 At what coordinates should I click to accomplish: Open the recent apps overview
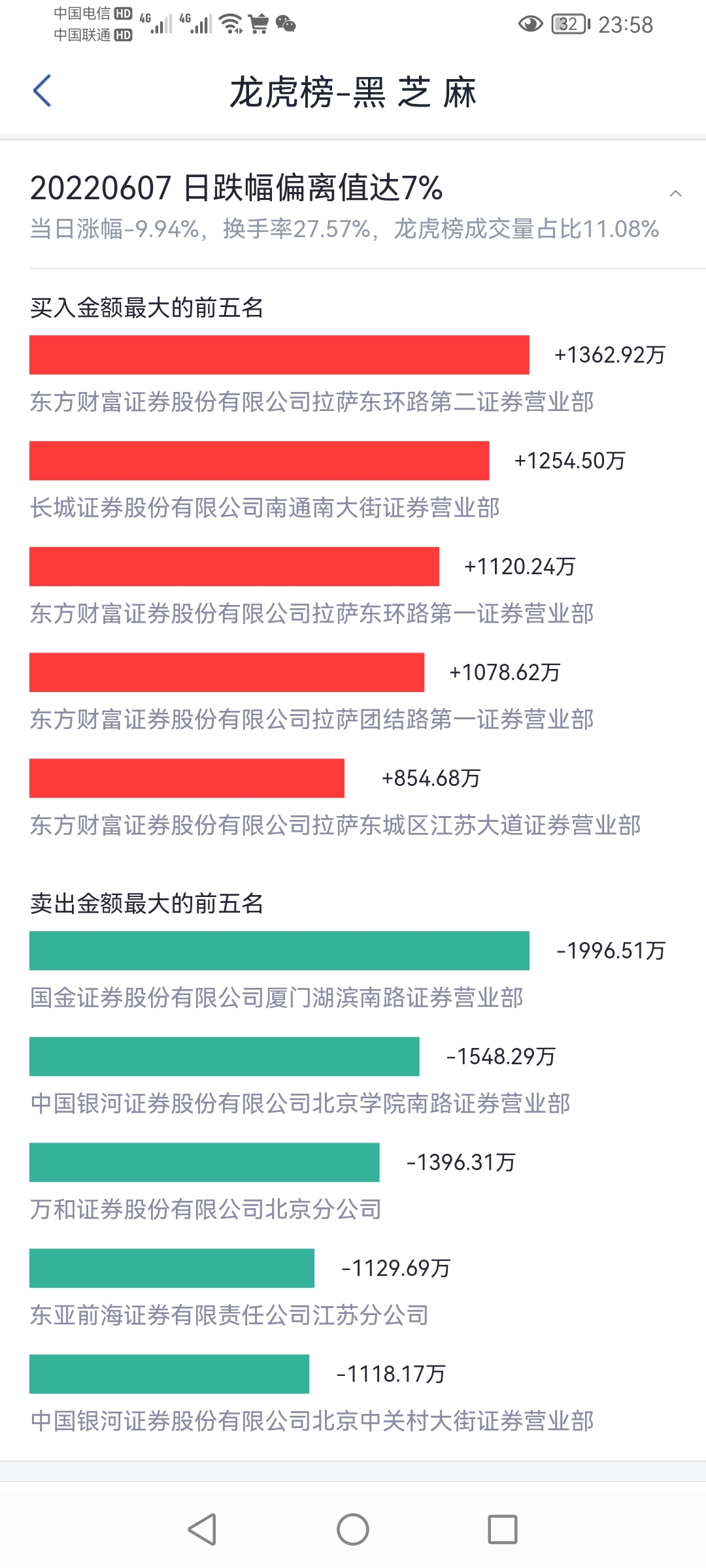[502, 1529]
